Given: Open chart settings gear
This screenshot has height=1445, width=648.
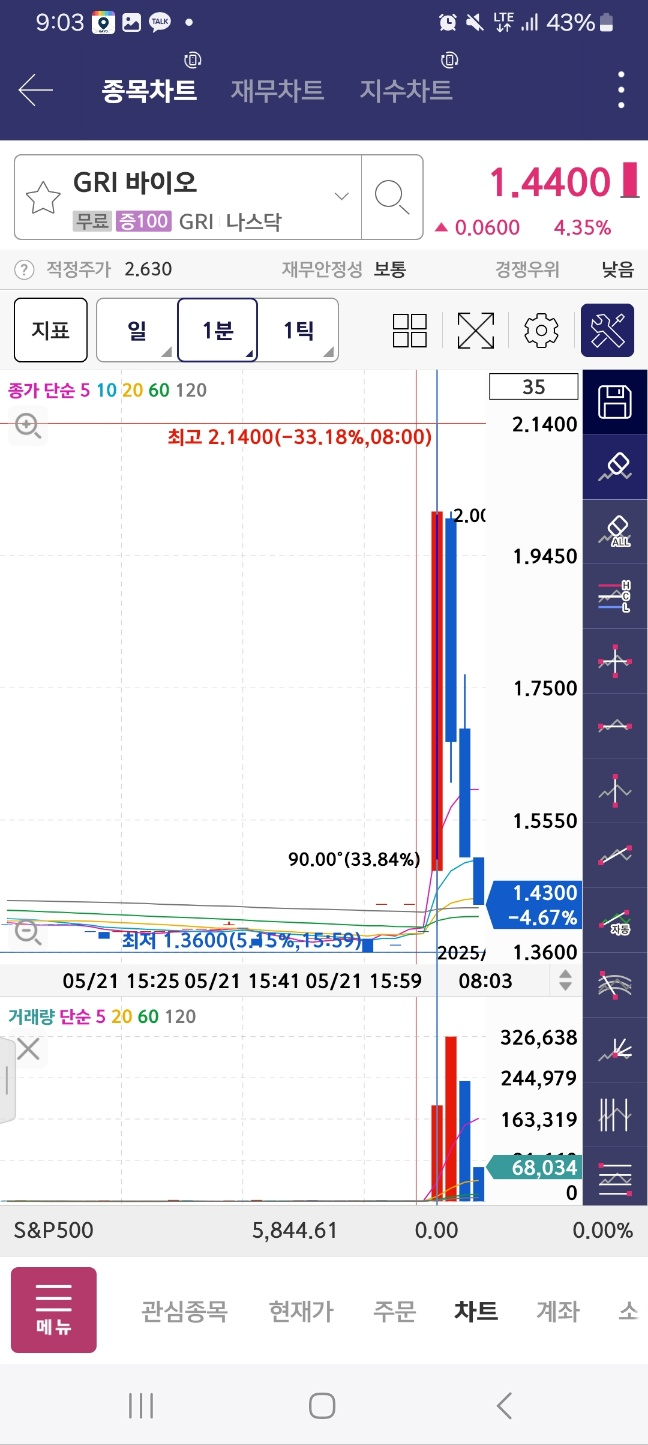Looking at the screenshot, I should pyautogui.click(x=541, y=330).
